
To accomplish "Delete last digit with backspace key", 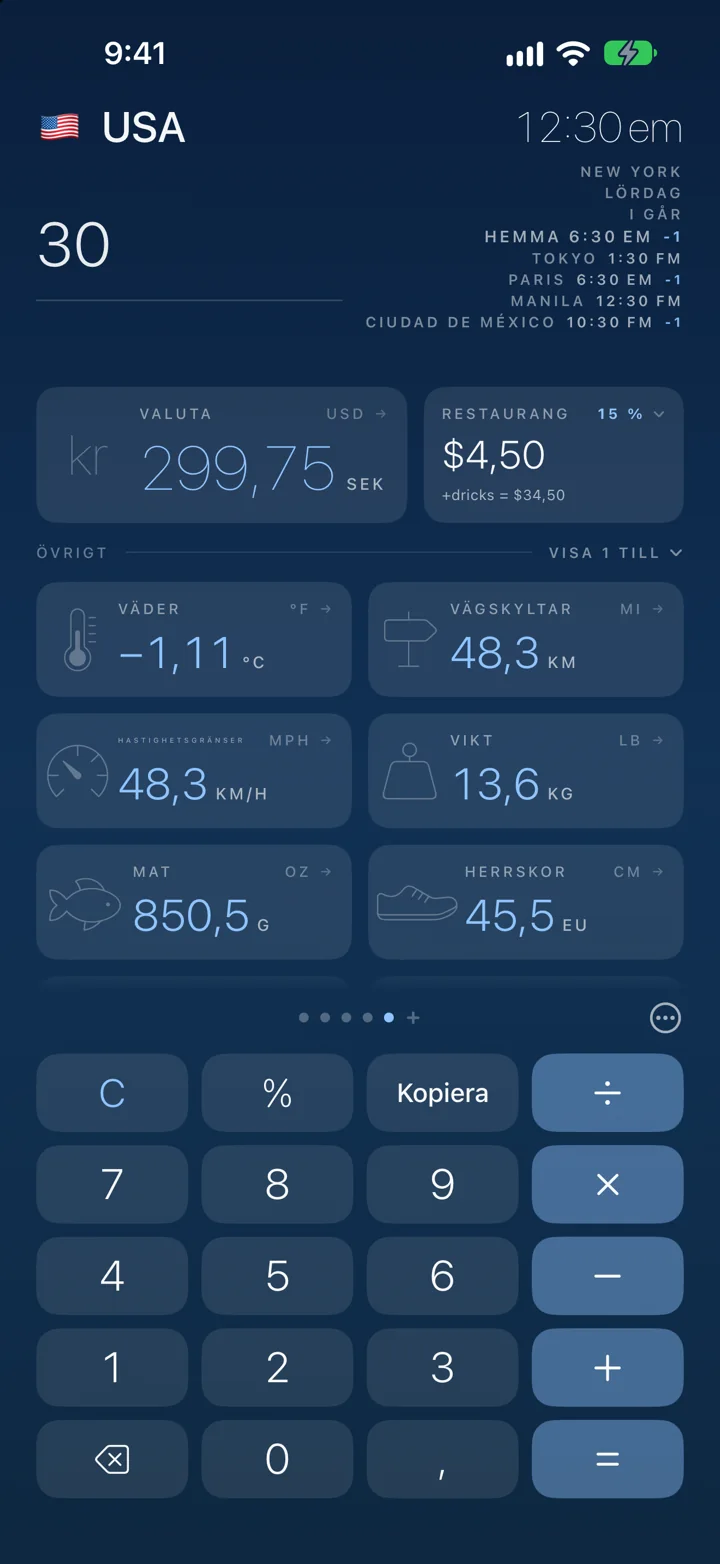I will tap(112, 1460).
